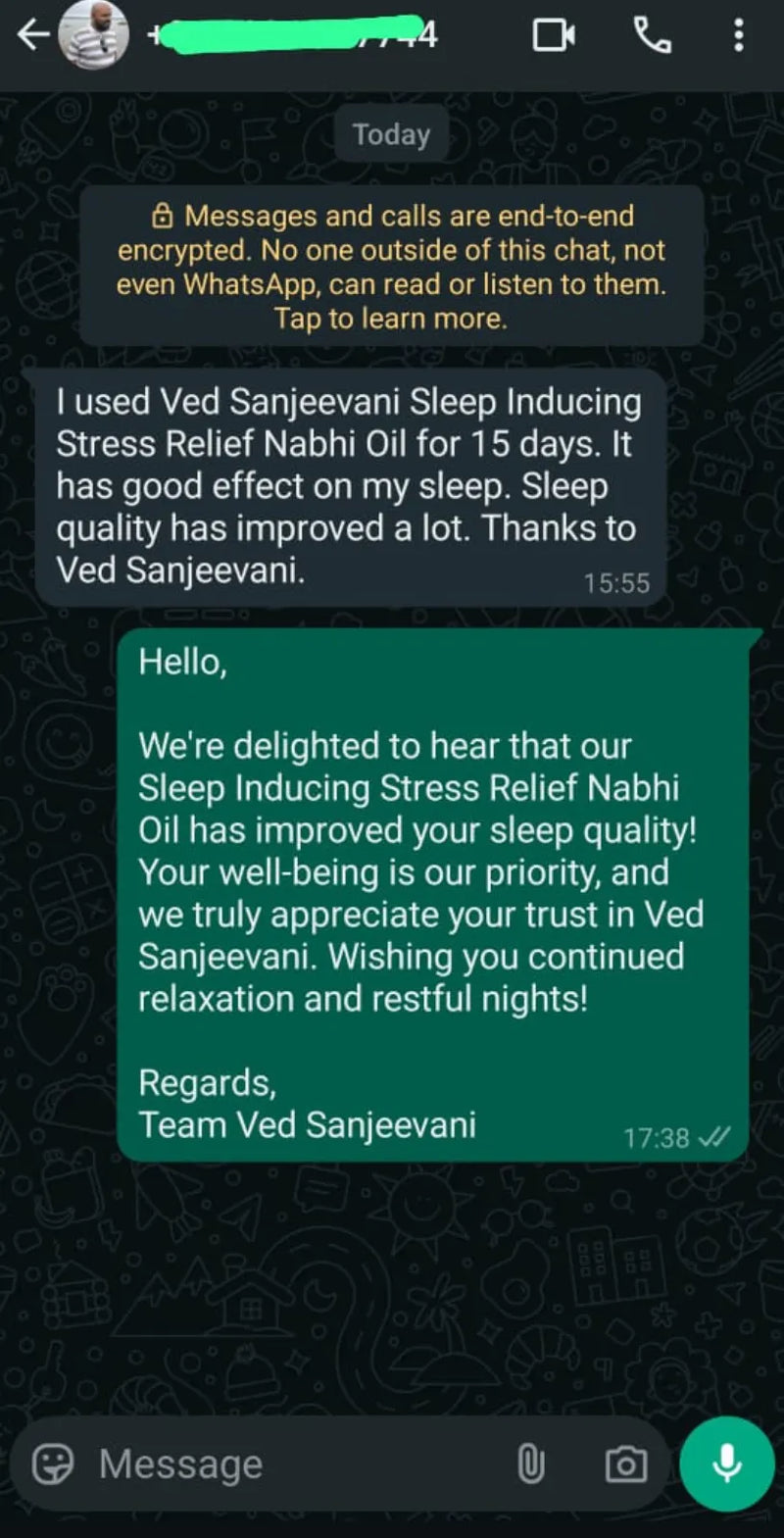Start a video call
The height and width of the screenshot is (1538, 784).
(x=553, y=36)
